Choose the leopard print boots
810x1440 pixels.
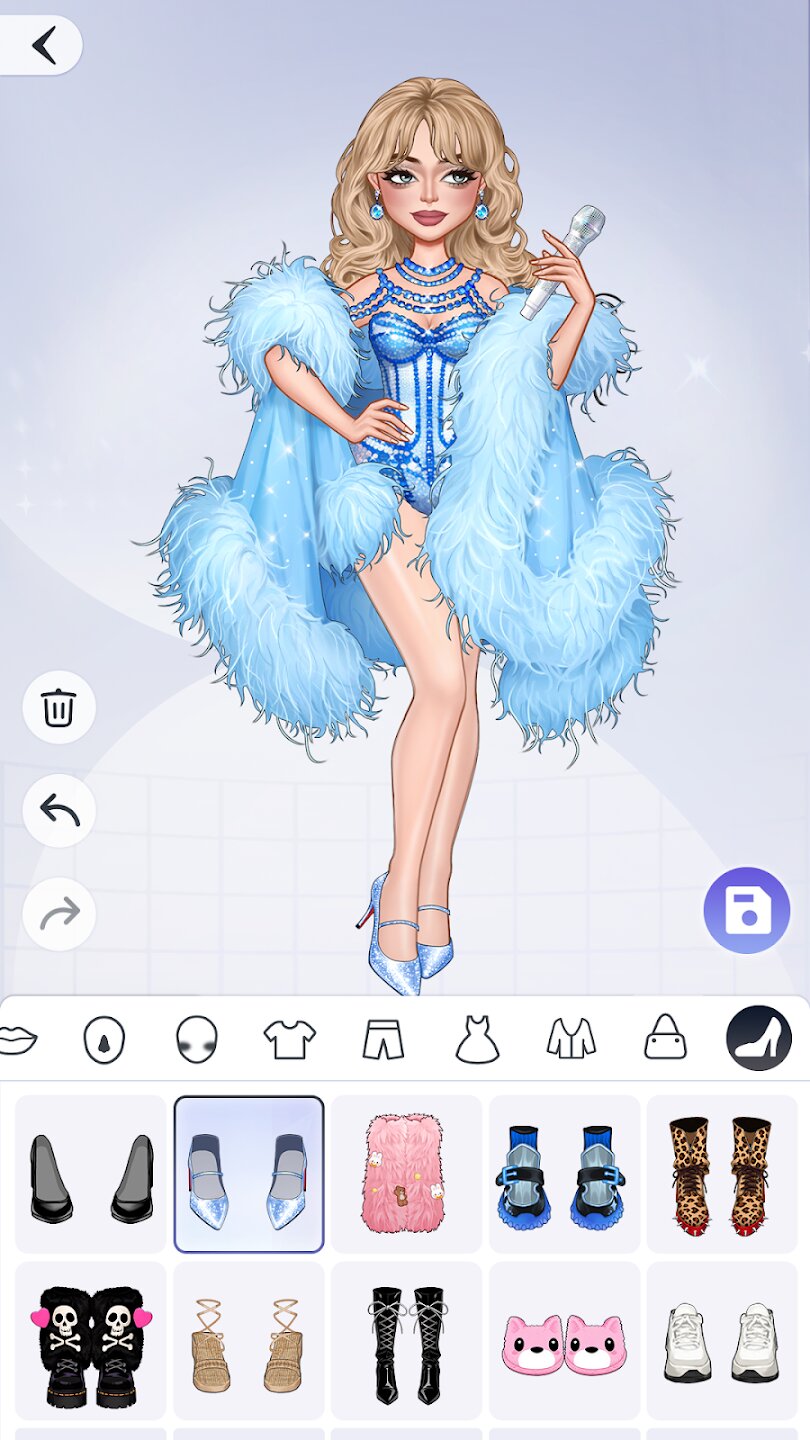tap(721, 1175)
